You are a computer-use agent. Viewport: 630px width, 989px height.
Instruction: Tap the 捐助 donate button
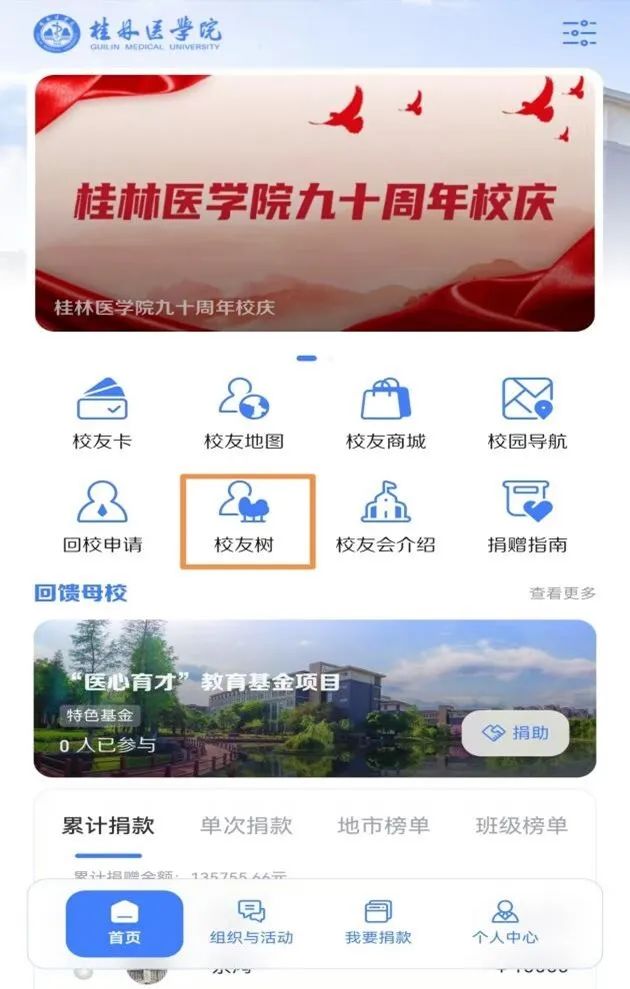click(515, 733)
